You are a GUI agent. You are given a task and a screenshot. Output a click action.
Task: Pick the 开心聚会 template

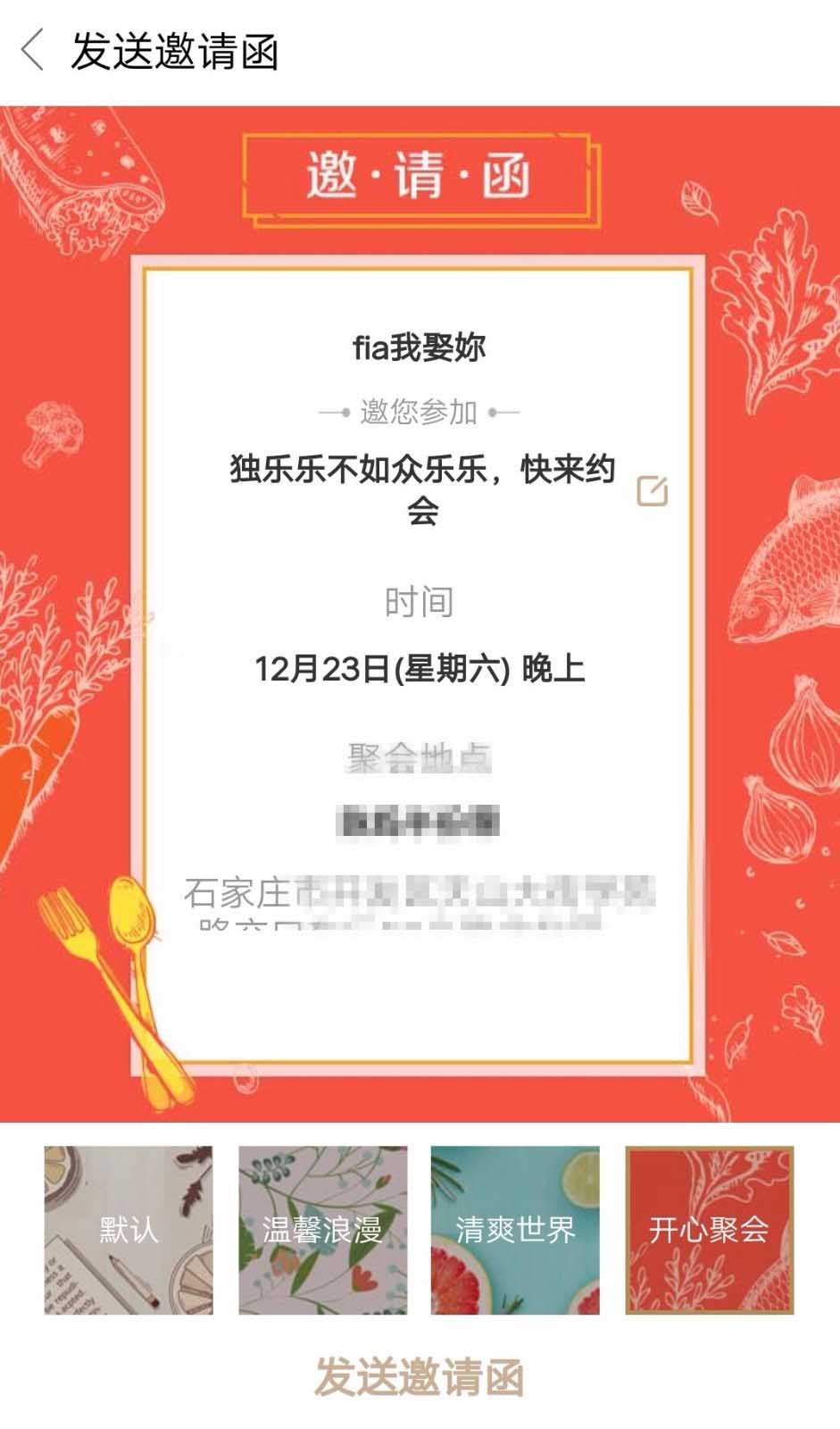click(709, 1230)
